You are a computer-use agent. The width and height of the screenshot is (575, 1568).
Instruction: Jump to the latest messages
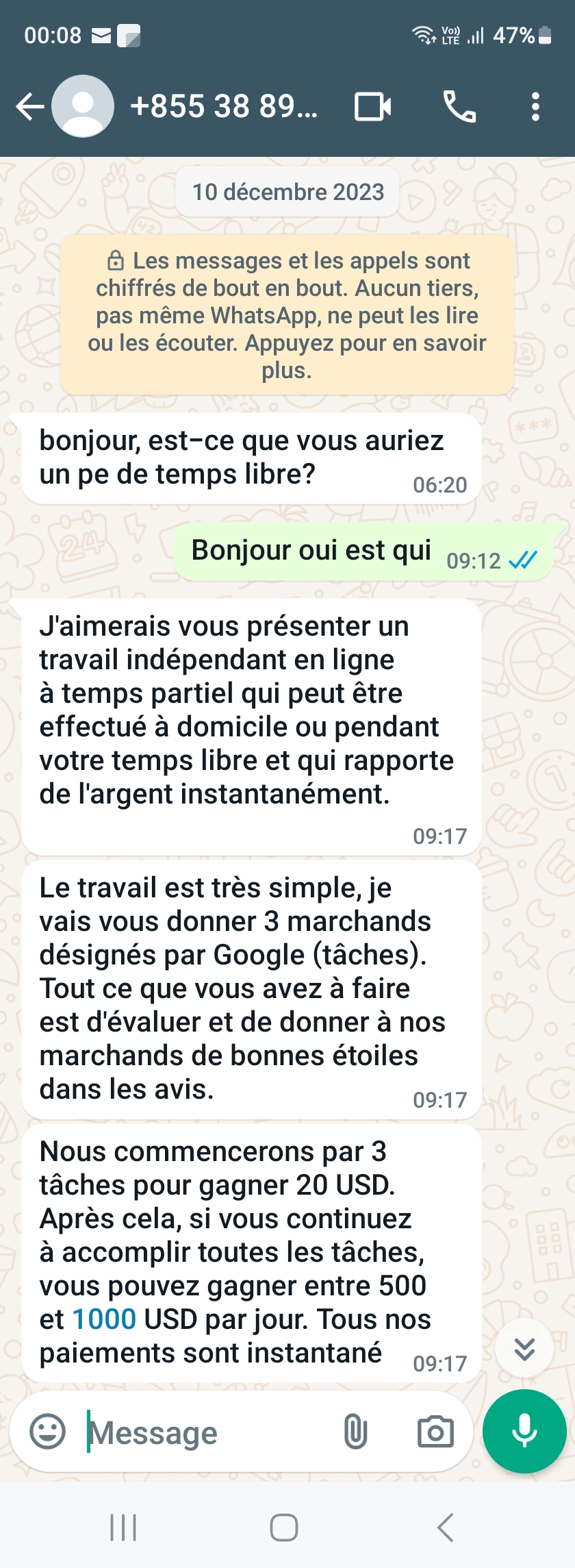click(524, 1348)
